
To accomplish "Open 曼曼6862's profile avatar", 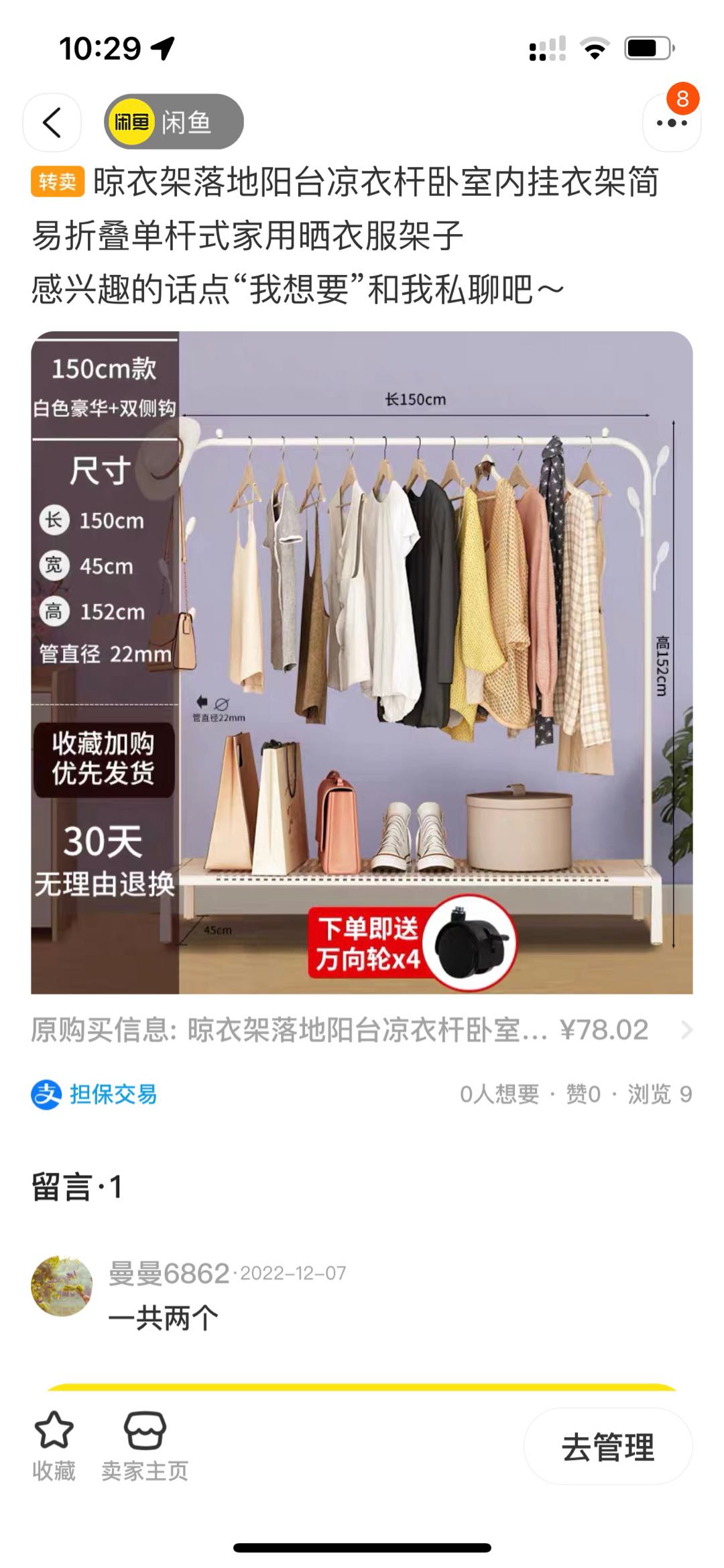I will coord(62,1286).
